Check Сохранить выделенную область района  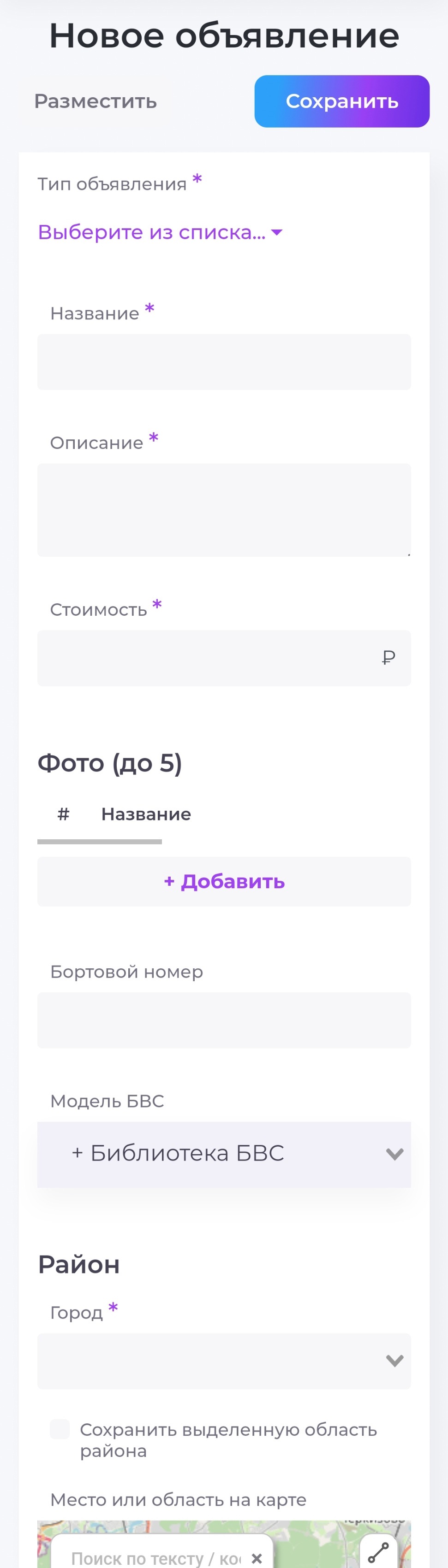pos(60,1429)
